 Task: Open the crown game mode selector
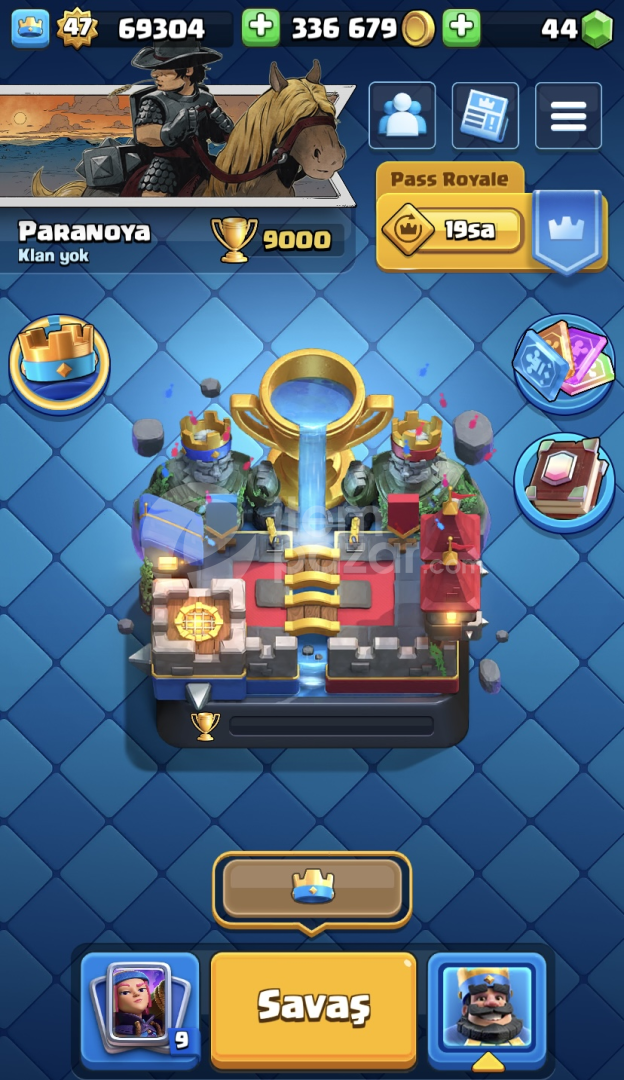(x=312, y=890)
